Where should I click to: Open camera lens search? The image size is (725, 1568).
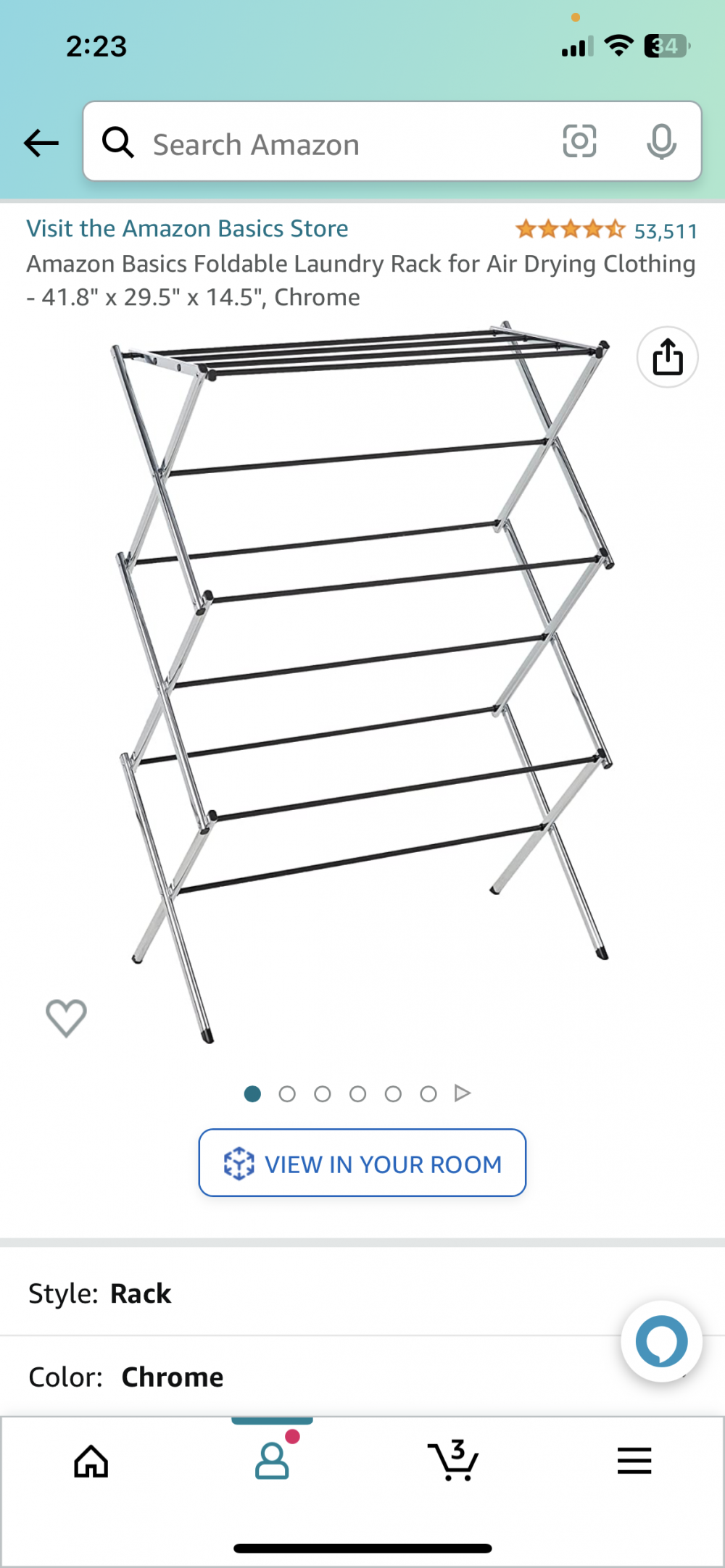pyautogui.click(x=579, y=141)
